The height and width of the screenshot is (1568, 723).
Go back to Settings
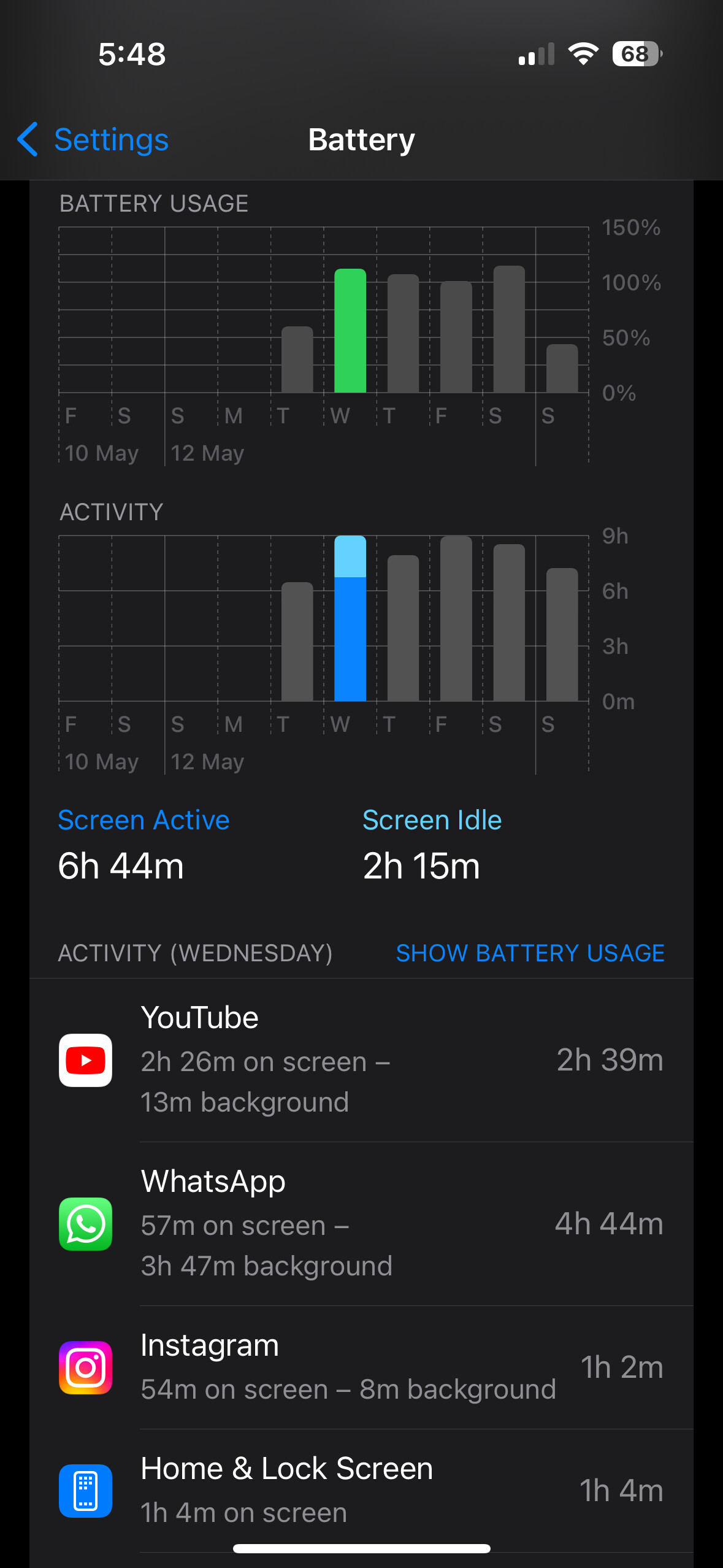point(93,140)
